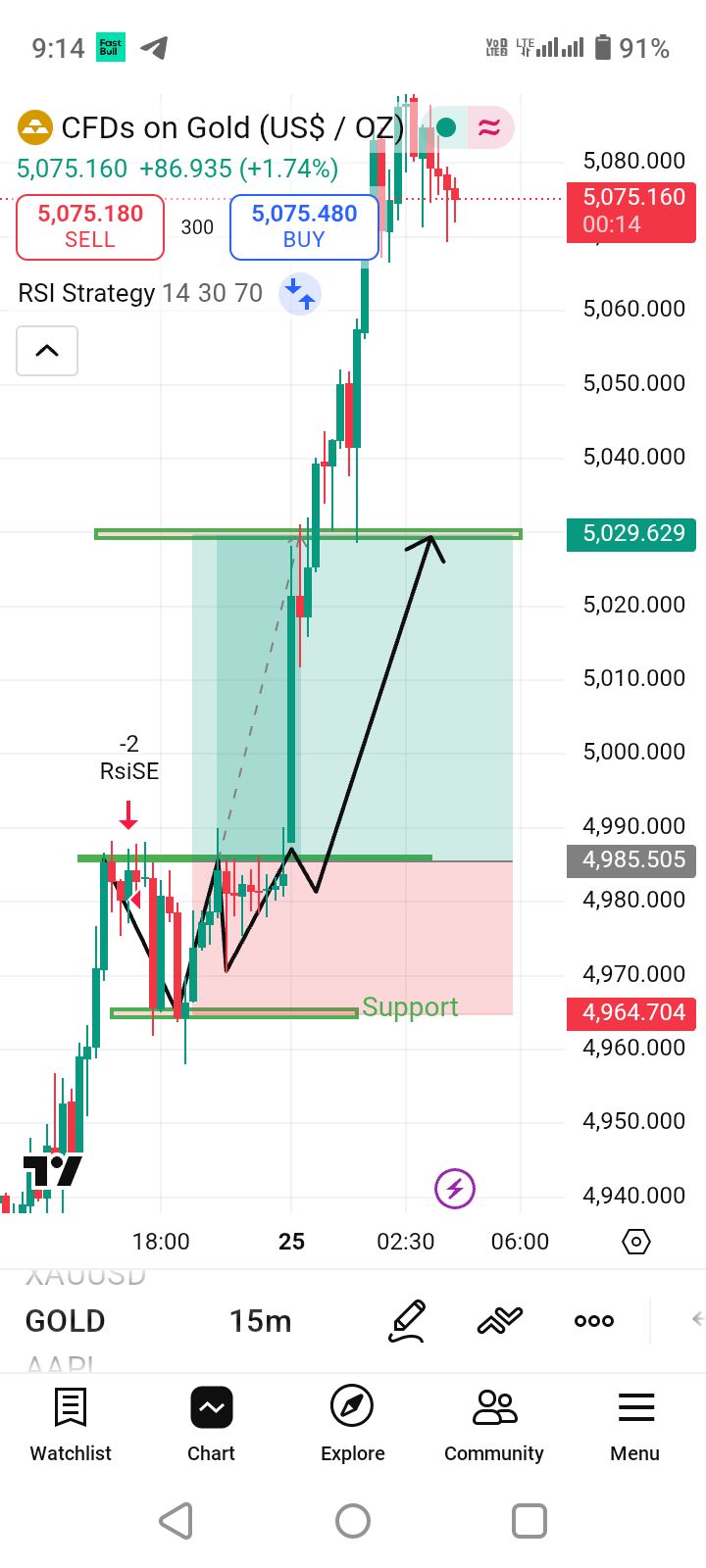Viewport: 706px width, 1568px height.
Task: Open chart settings hexagon icon
Action: pyautogui.click(x=636, y=1242)
